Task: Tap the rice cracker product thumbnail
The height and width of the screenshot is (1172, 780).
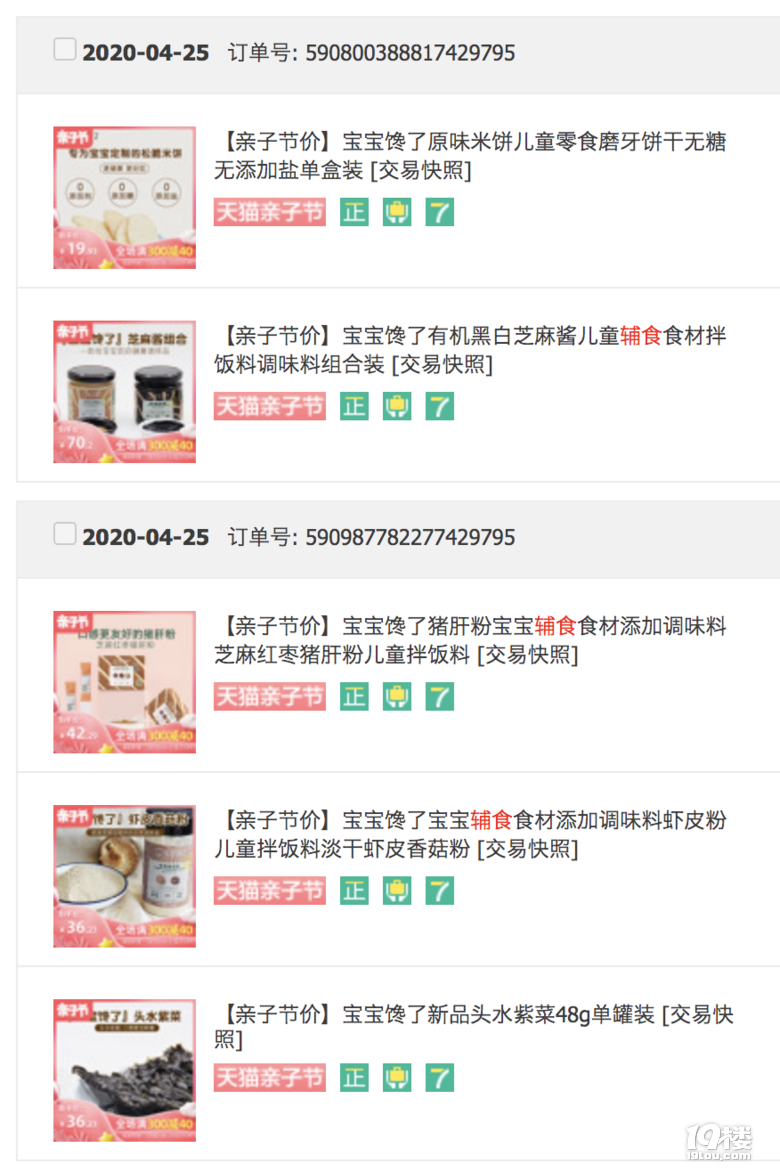Action: click(124, 198)
